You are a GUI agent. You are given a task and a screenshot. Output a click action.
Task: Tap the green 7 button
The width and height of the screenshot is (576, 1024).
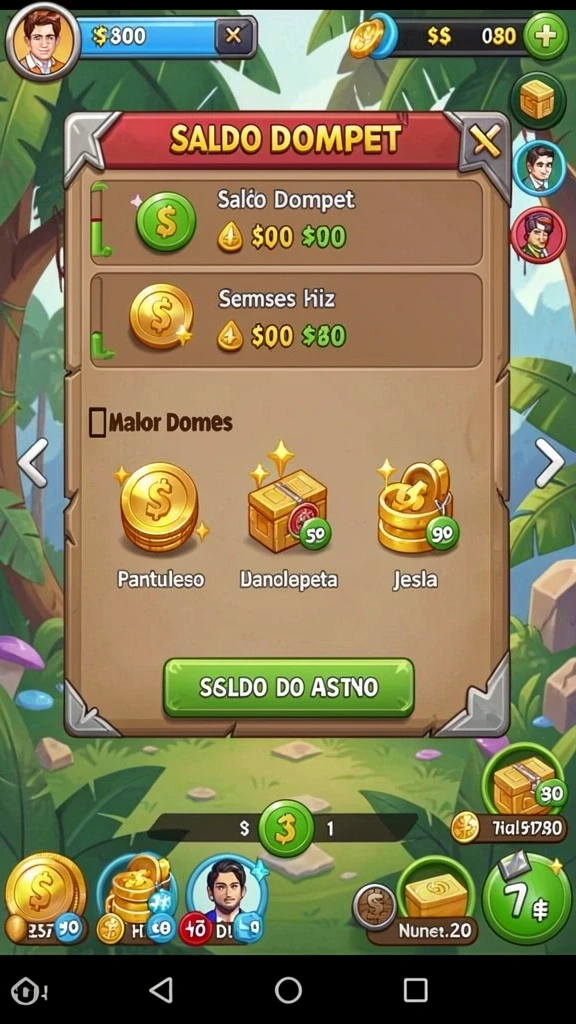click(527, 899)
